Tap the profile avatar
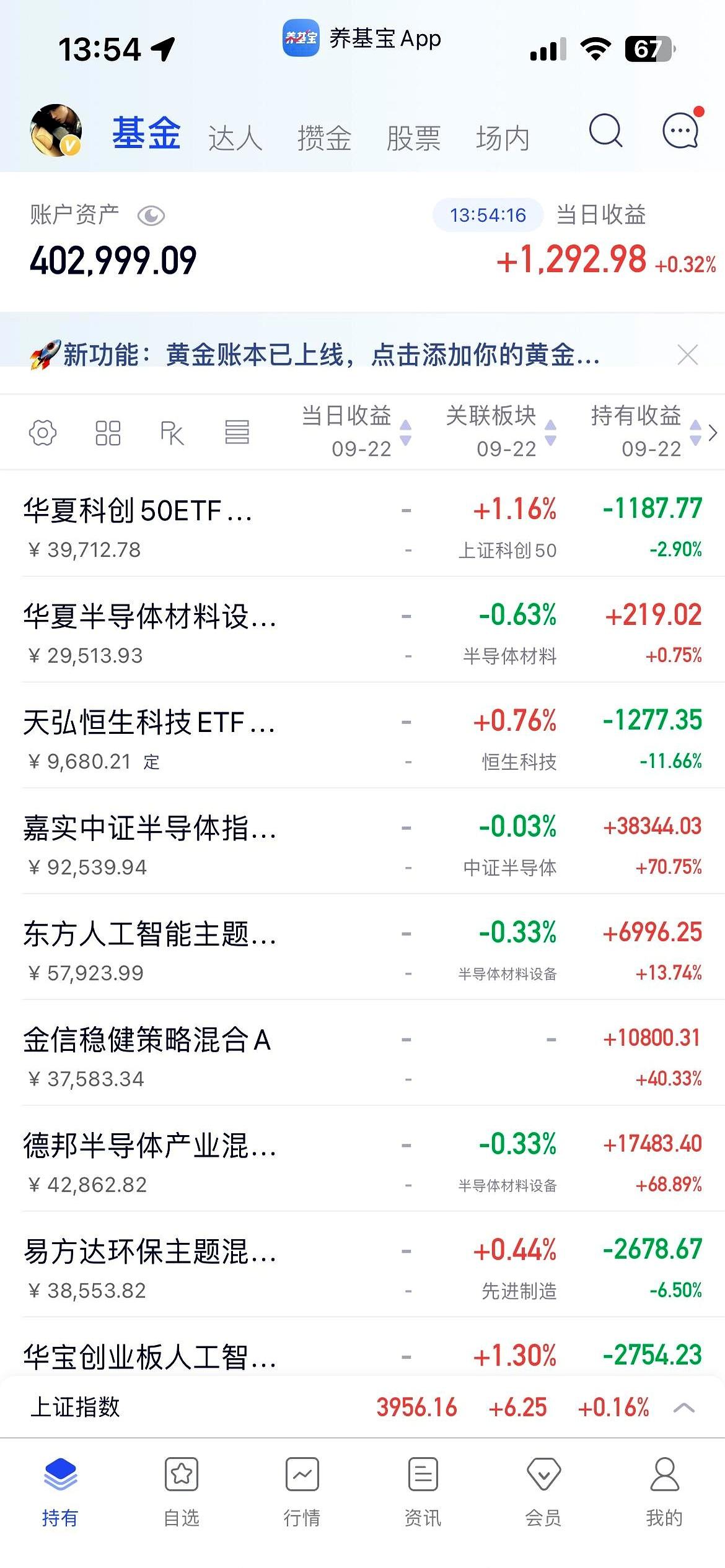The image size is (725, 1568). (x=56, y=130)
